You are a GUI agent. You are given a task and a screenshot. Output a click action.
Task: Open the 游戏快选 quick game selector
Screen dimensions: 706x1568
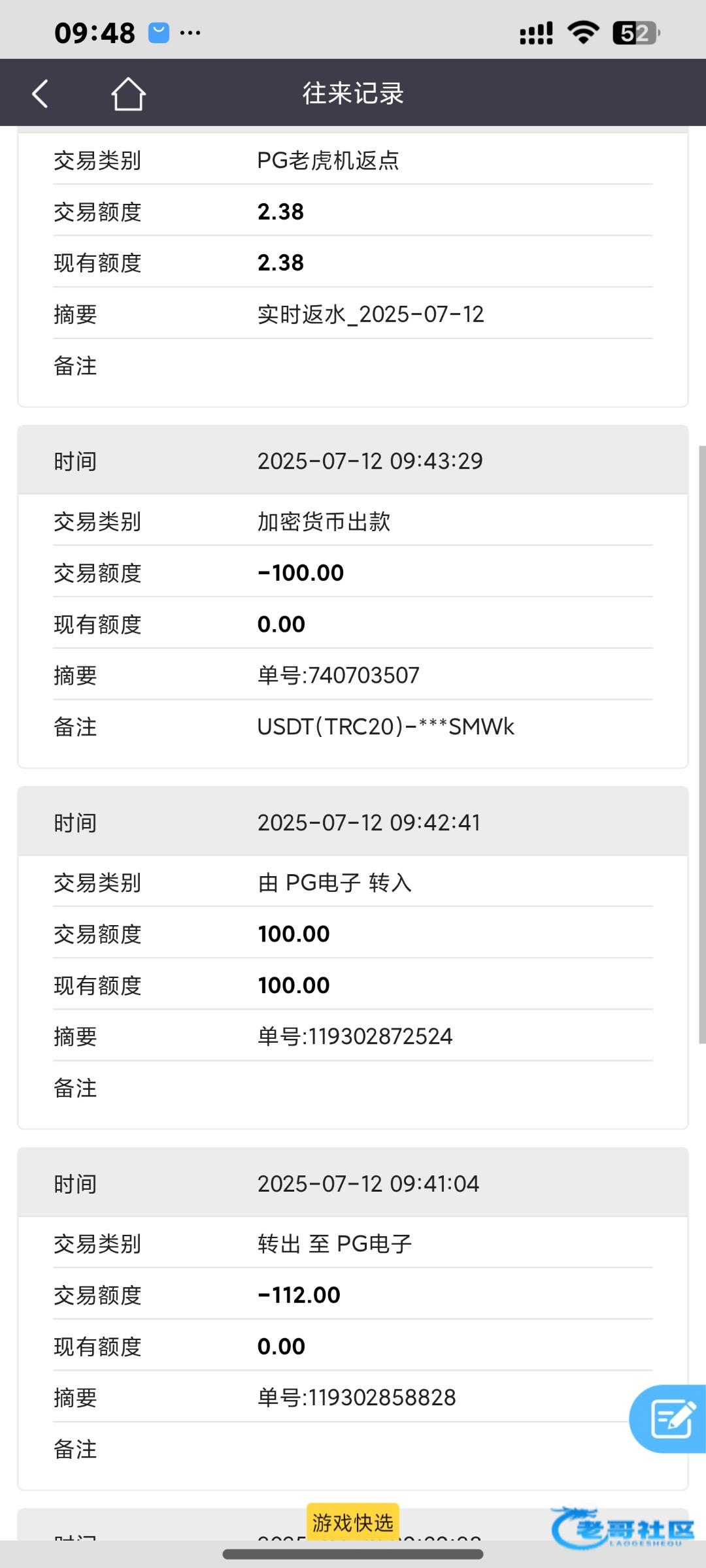point(353,1522)
